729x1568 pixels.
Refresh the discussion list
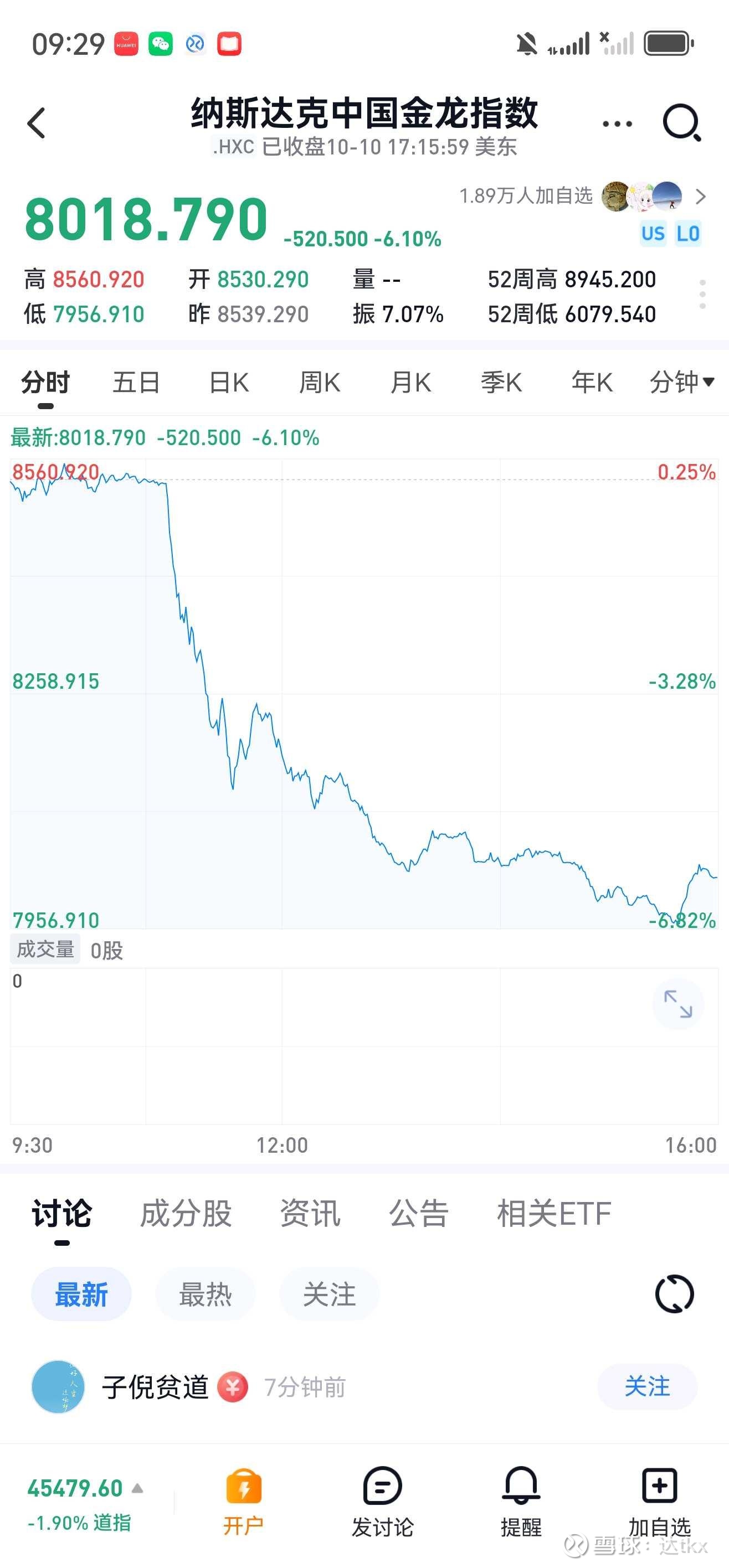coord(674,1294)
